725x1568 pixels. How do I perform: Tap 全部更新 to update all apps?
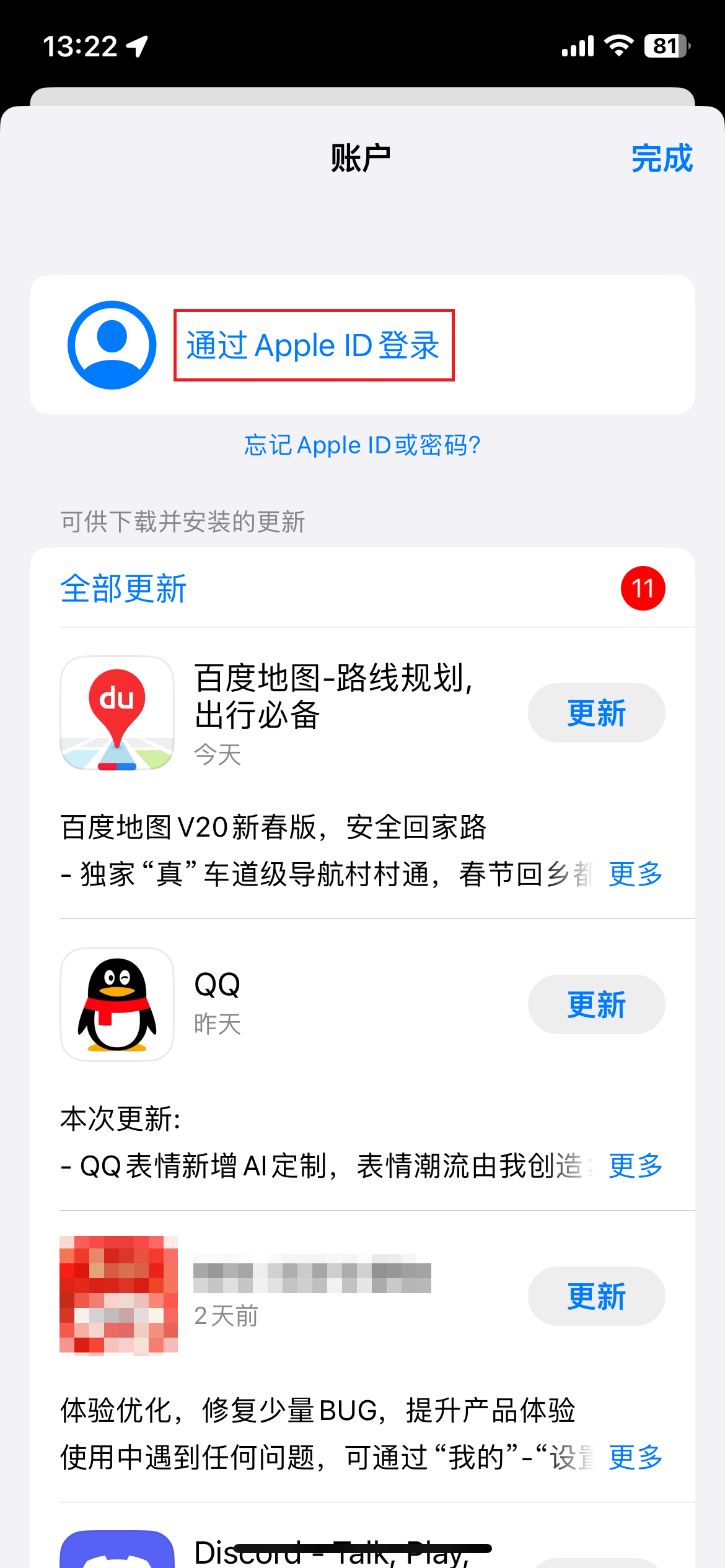pos(123,588)
